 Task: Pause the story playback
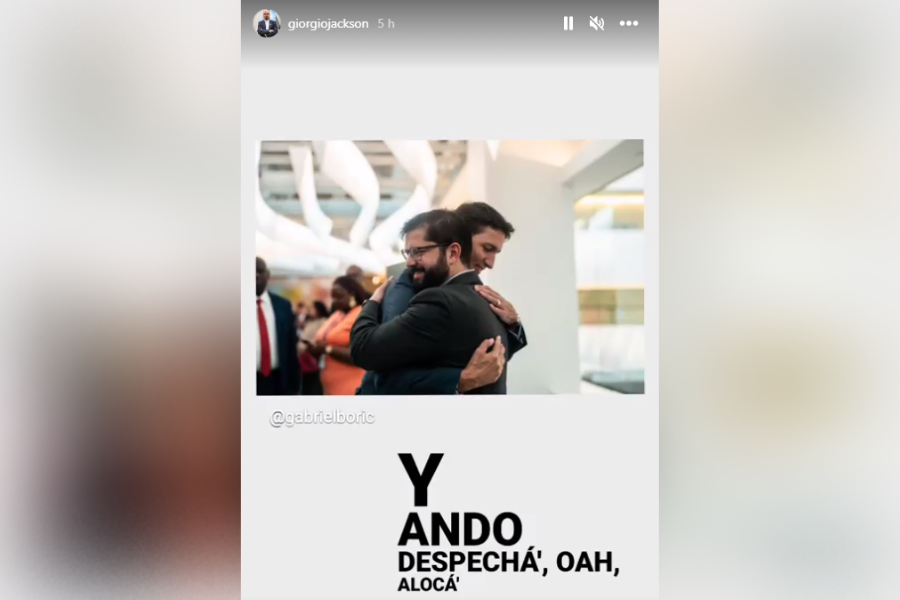(x=568, y=23)
